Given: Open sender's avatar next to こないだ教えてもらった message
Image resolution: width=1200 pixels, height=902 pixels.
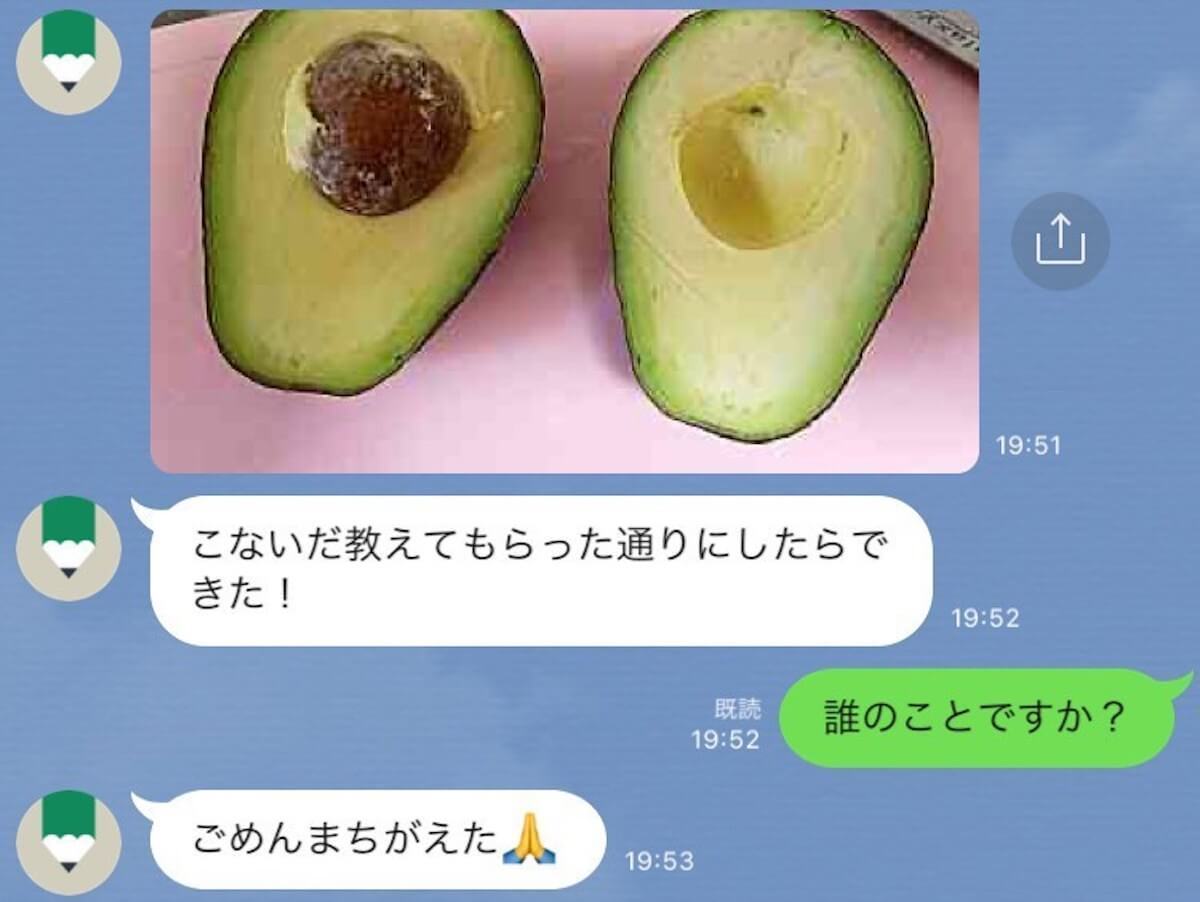Looking at the screenshot, I should coord(69,548).
